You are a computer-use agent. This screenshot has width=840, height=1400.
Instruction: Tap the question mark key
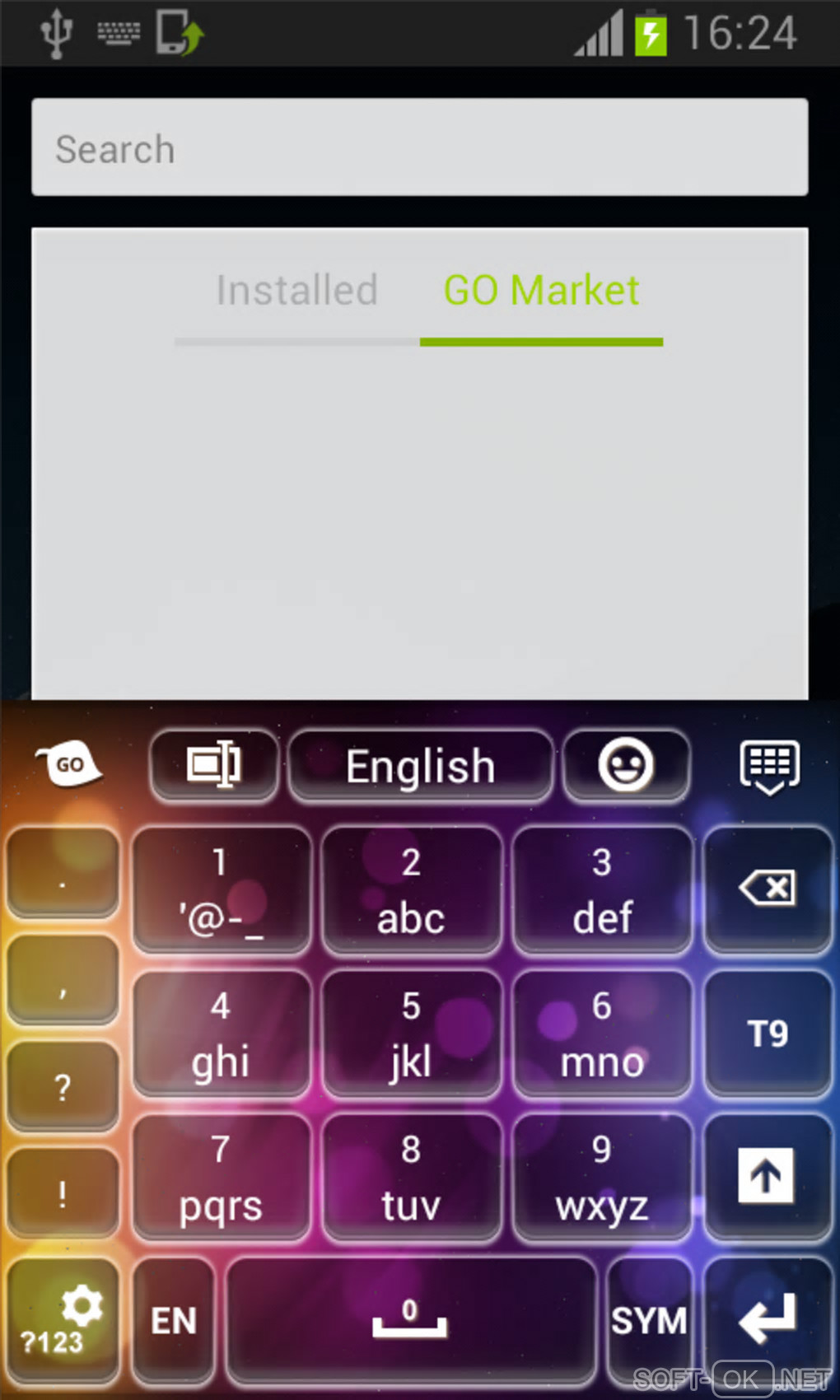click(x=63, y=1087)
